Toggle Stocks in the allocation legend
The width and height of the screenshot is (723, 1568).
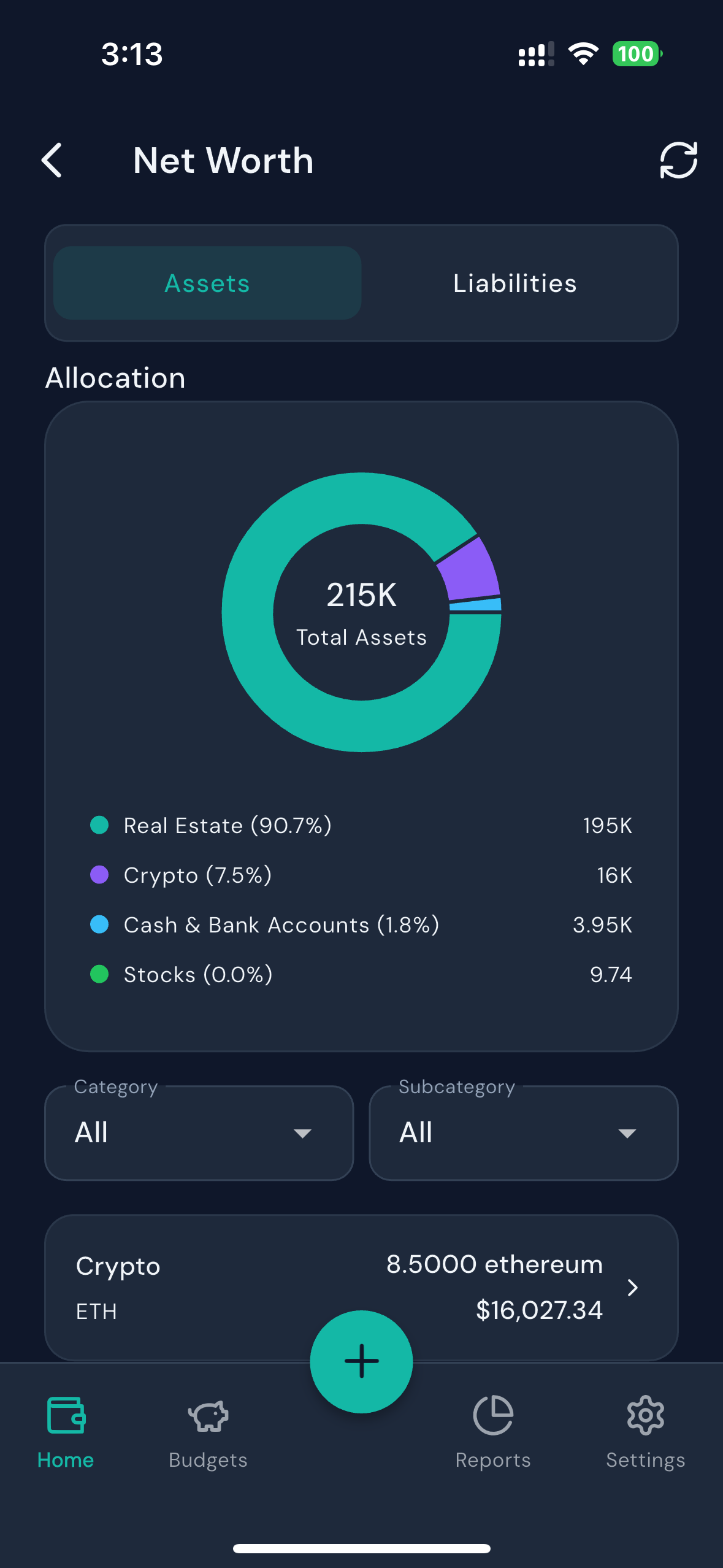coord(197,974)
